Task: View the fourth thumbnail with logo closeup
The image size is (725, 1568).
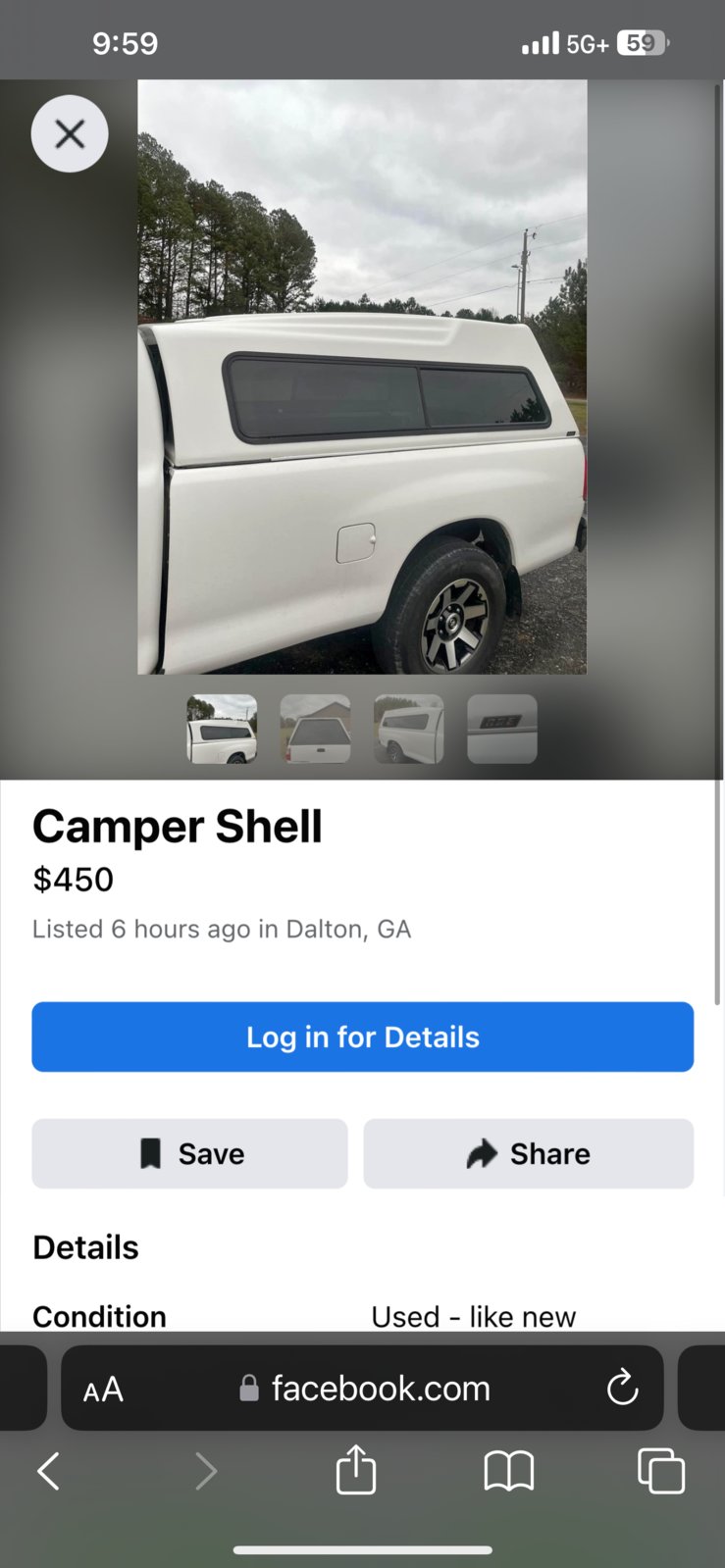Action: coord(501,729)
